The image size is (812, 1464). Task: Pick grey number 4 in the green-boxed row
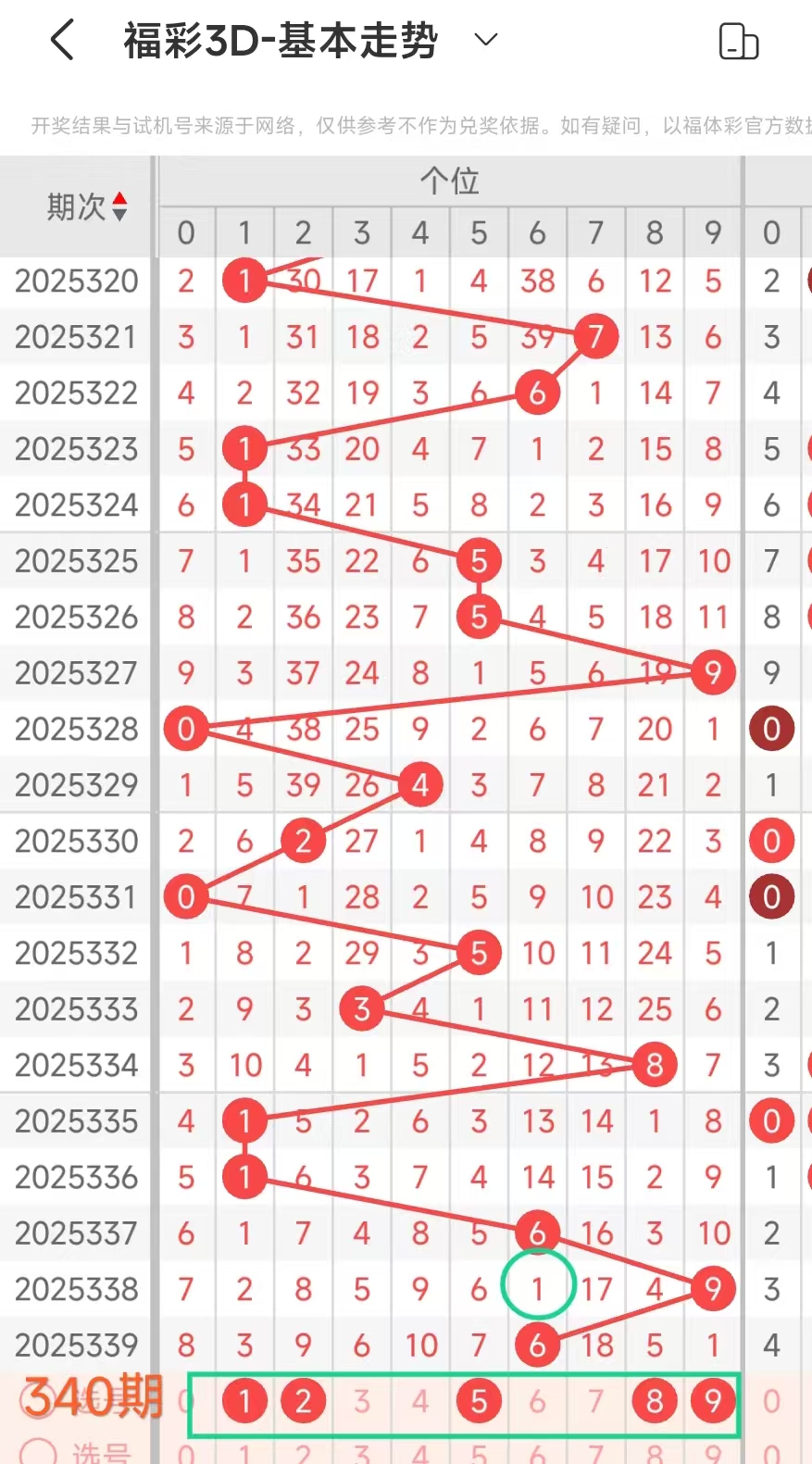coord(420,1401)
